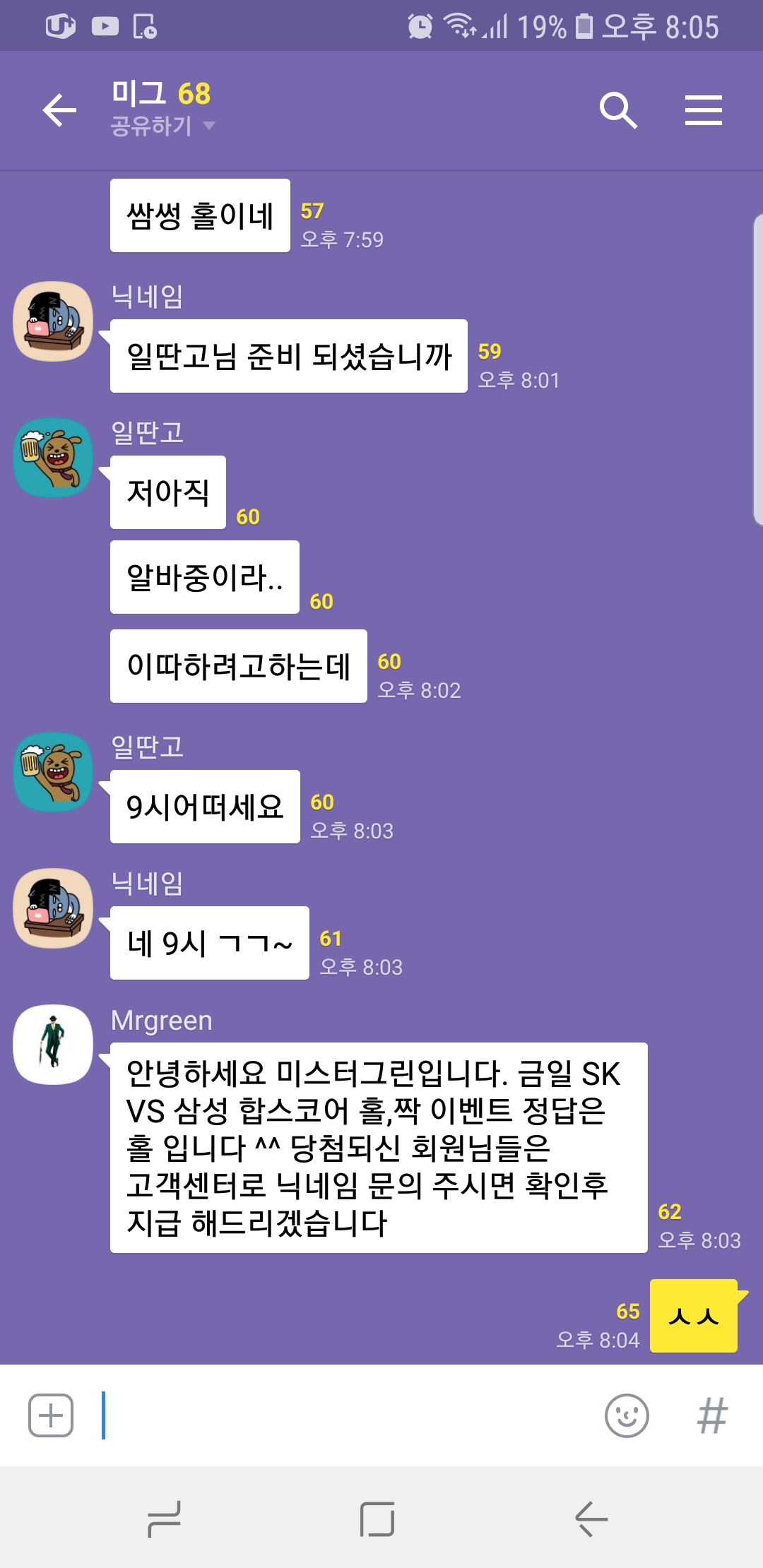Open 일딴고's profile above 저아직 message
The image size is (763, 1568).
[x=53, y=458]
